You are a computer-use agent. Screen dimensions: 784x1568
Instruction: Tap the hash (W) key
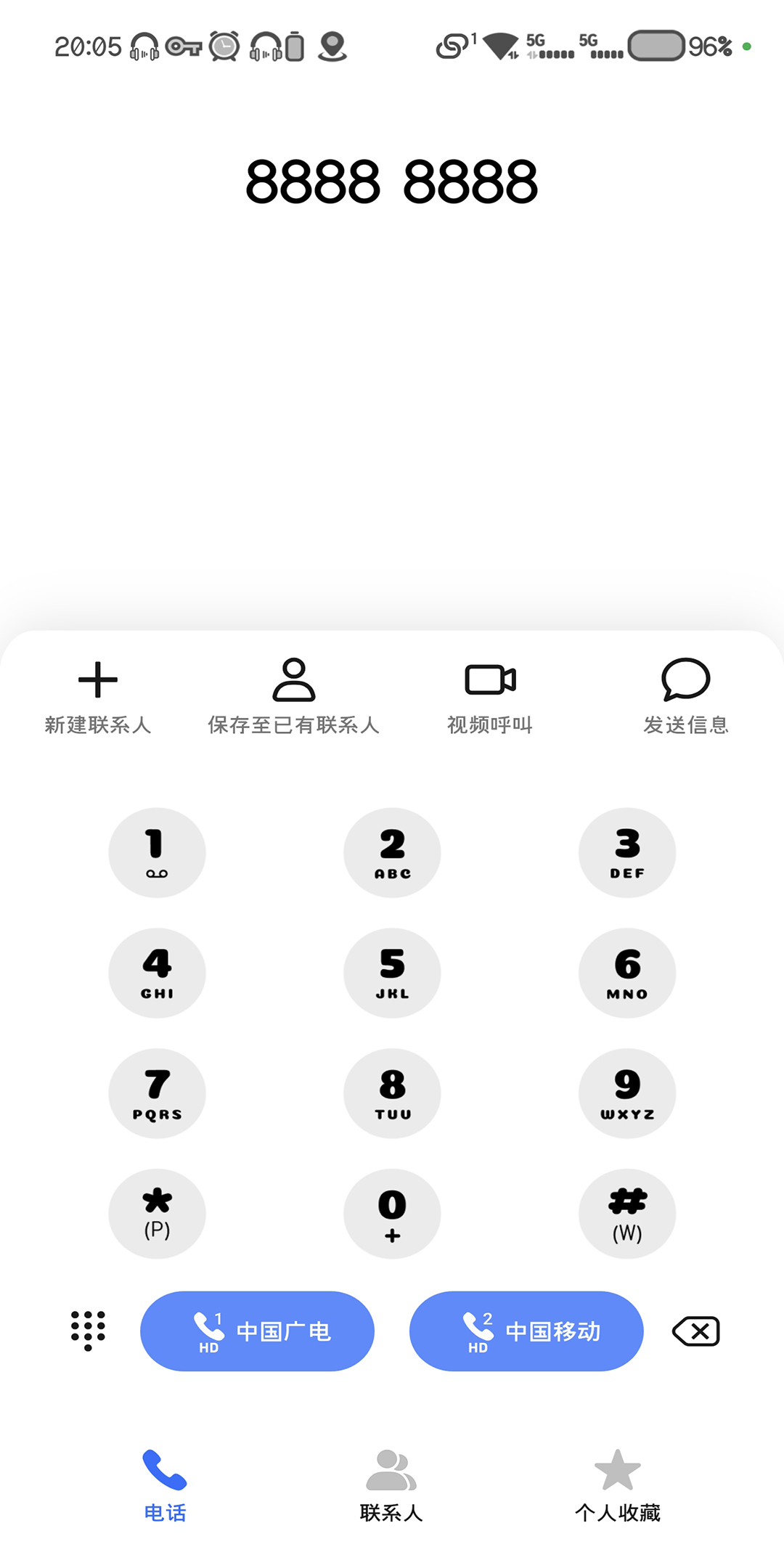point(627,1213)
